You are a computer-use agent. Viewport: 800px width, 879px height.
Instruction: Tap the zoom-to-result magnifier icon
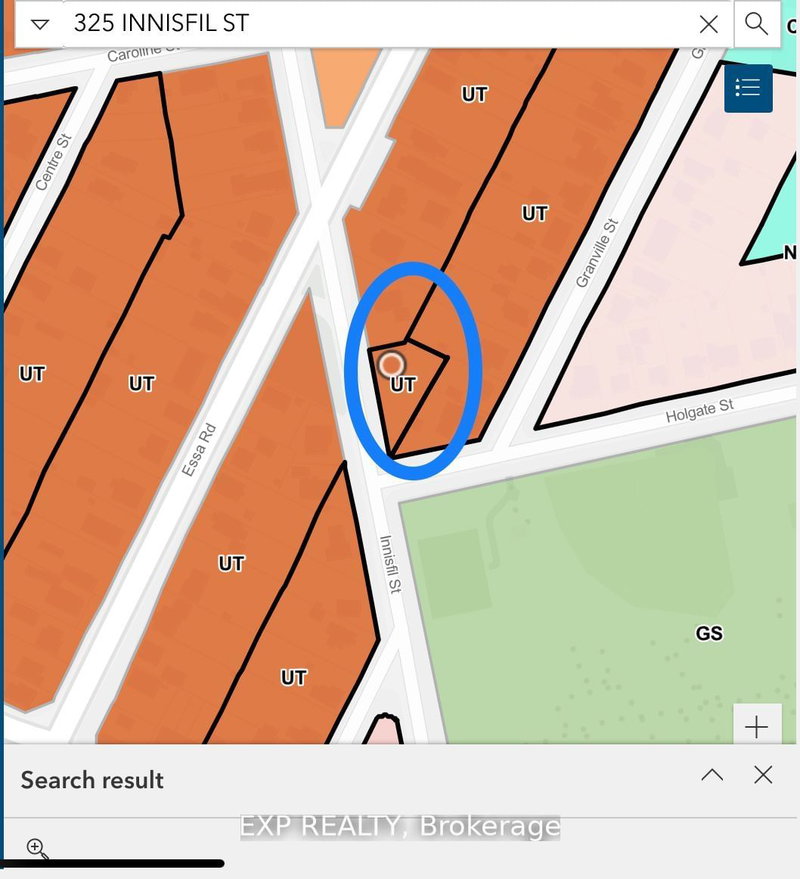36,849
